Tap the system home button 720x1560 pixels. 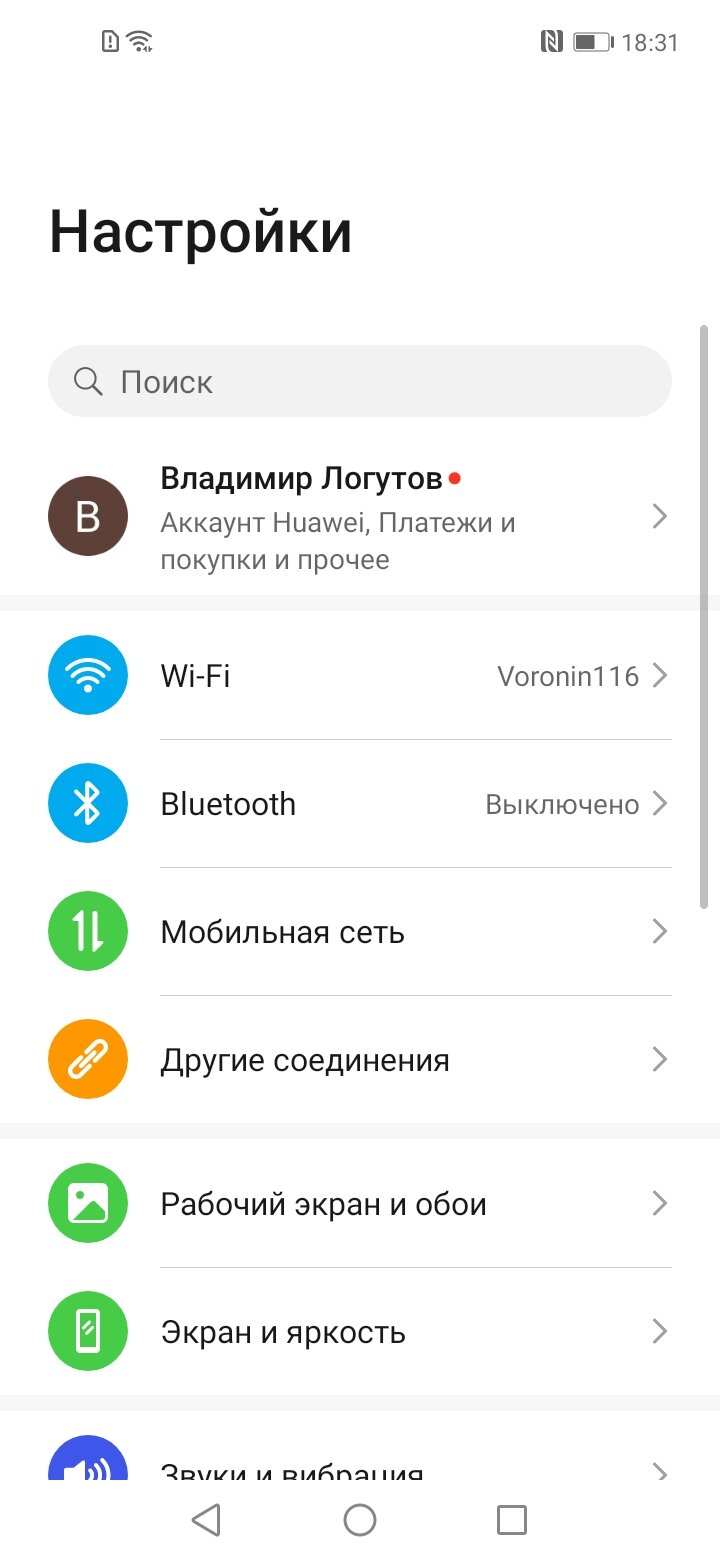tap(360, 1520)
